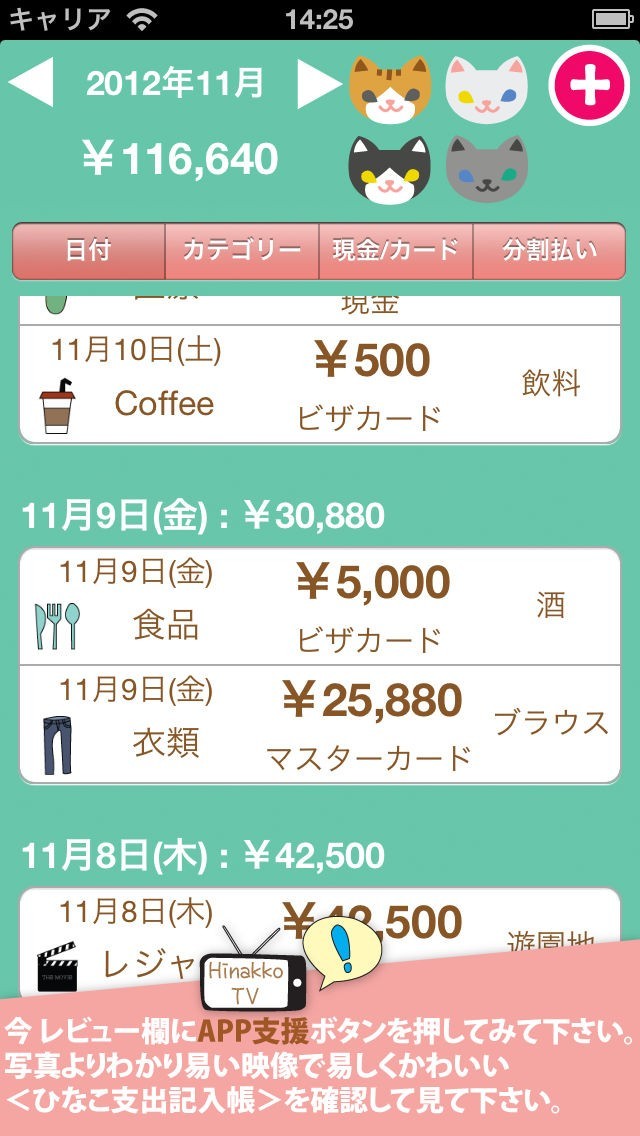Go to the next month
Viewport: 640px width, 1136px height.
[319, 84]
